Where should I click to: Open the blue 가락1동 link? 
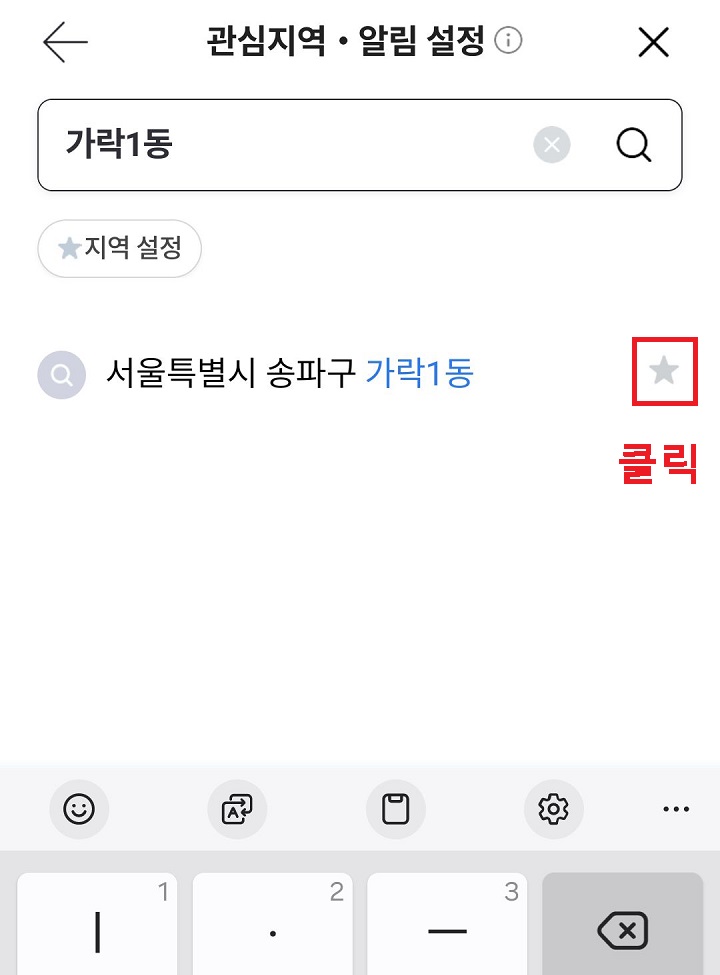click(x=419, y=375)
